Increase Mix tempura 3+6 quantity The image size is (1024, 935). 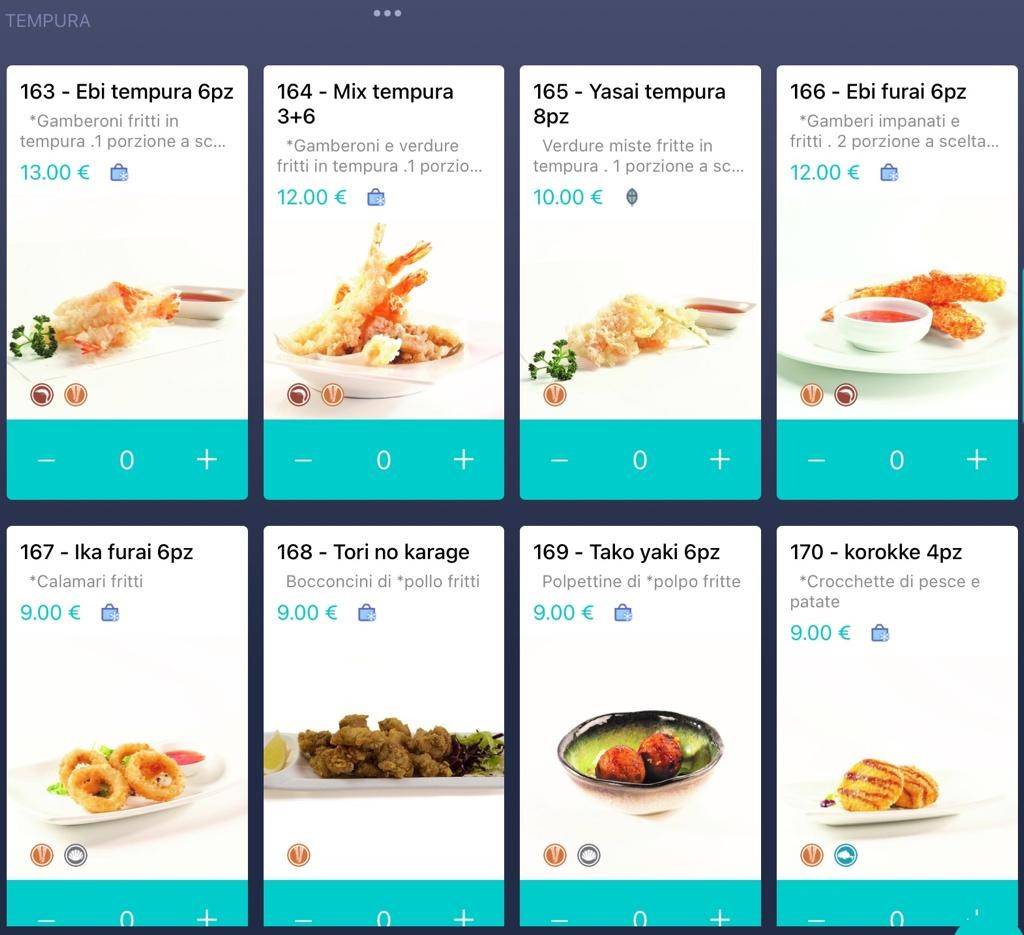pos(463,459)
